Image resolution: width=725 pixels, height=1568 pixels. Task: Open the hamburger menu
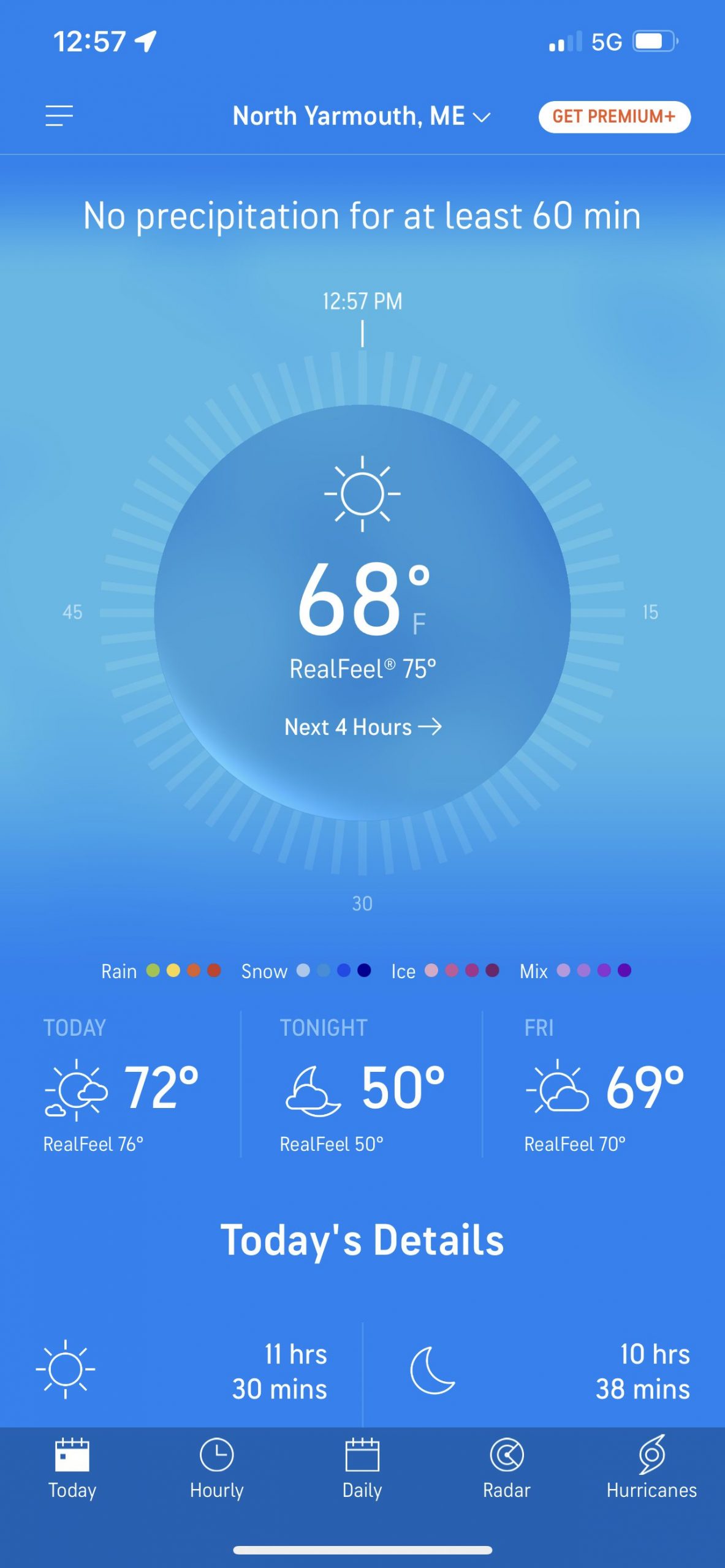(x=59, y=116)
